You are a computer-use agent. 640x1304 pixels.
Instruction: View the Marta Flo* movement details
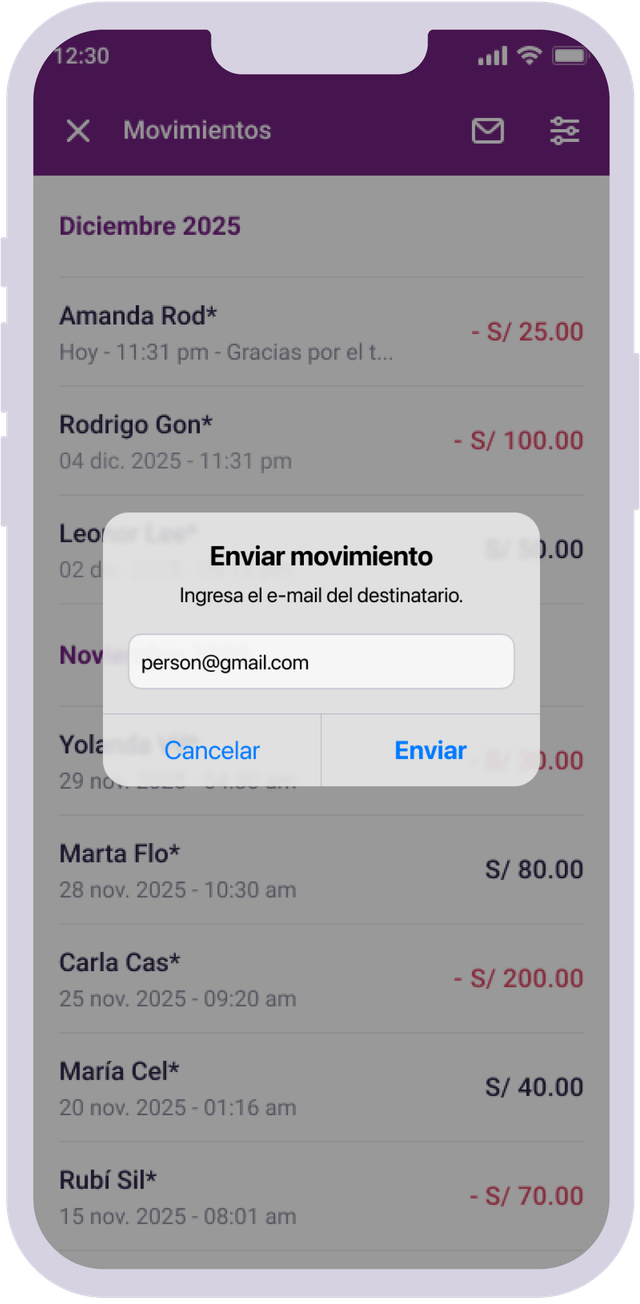click(x=321, y=870)
